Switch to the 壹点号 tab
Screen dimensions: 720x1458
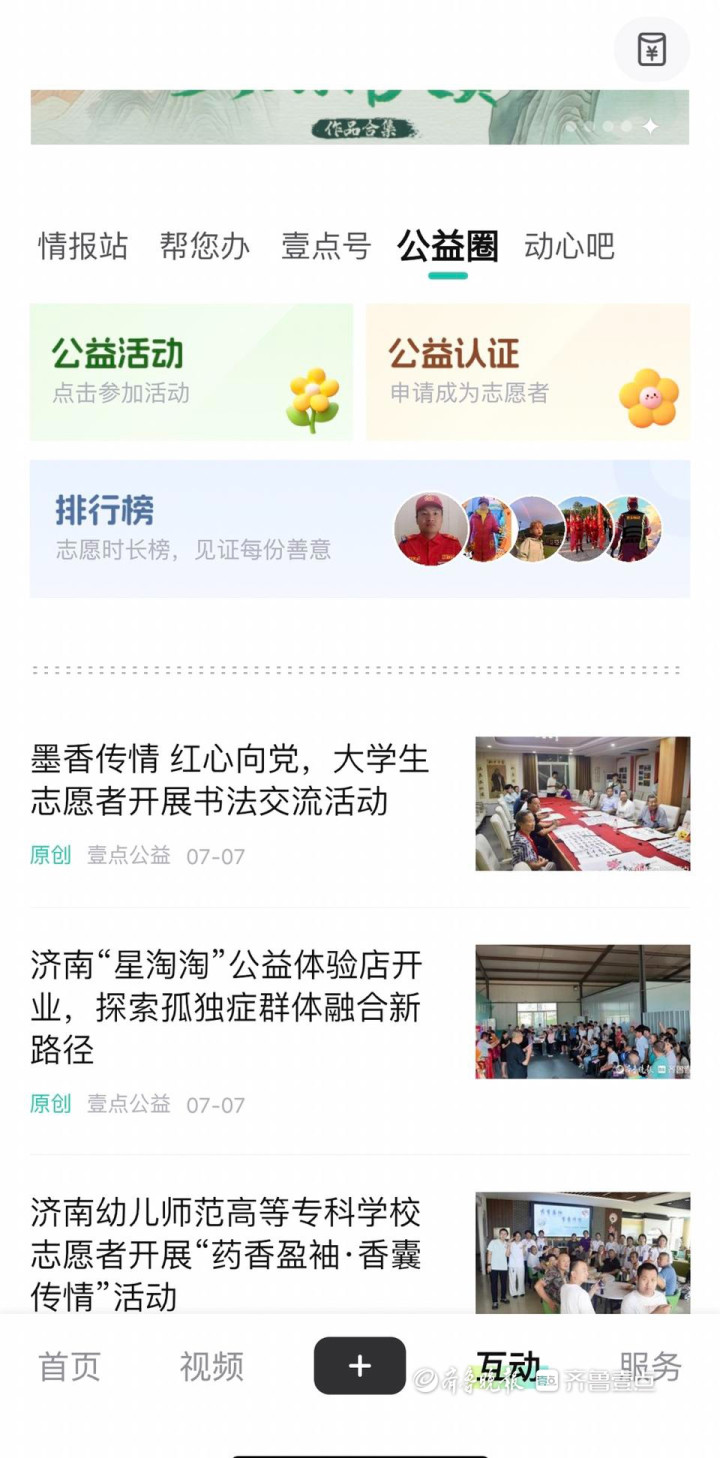tap(326, 246)
